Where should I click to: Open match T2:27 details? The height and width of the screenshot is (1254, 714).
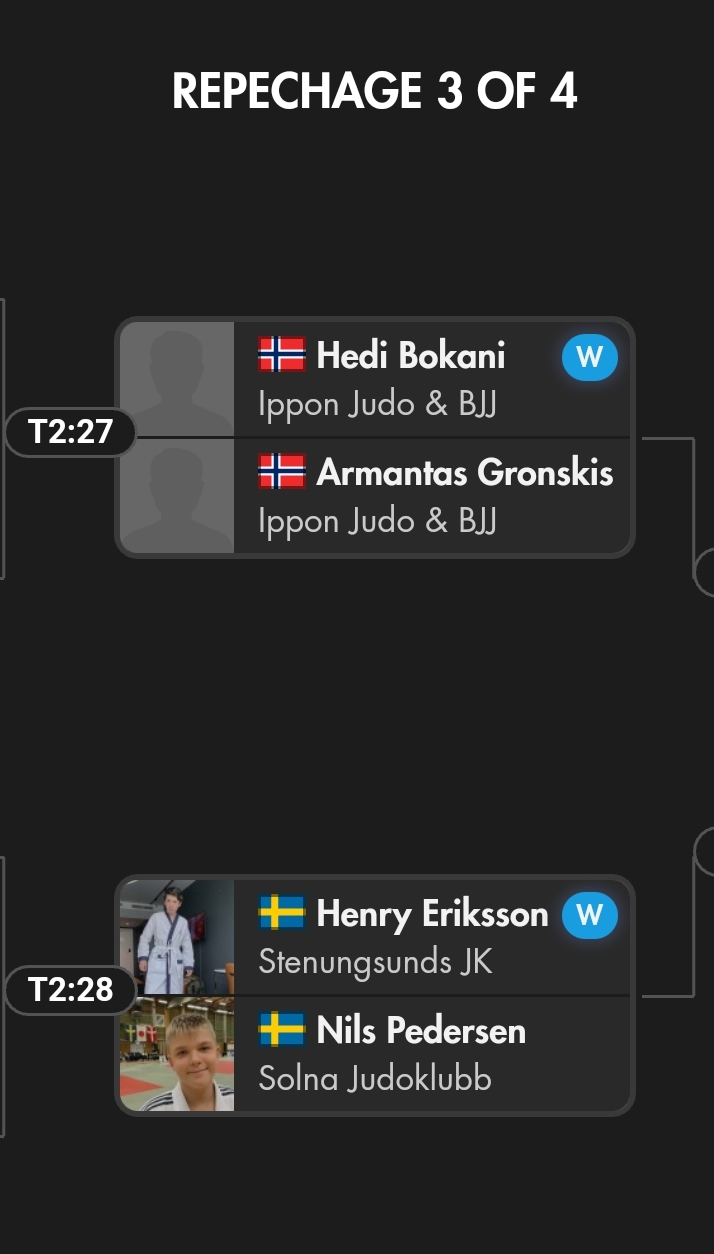click(70, 433)
